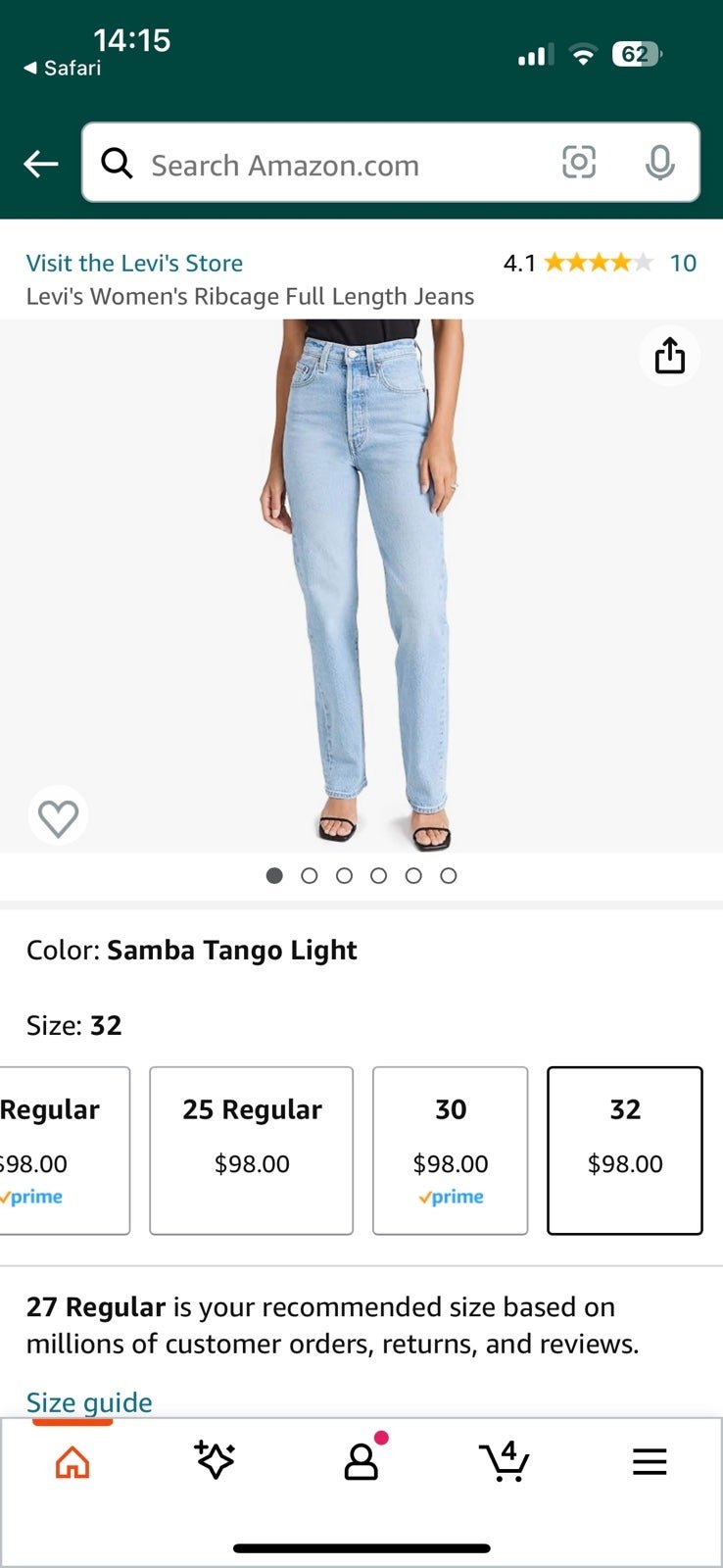Open the shopping cart

[x=506, y=1461]
